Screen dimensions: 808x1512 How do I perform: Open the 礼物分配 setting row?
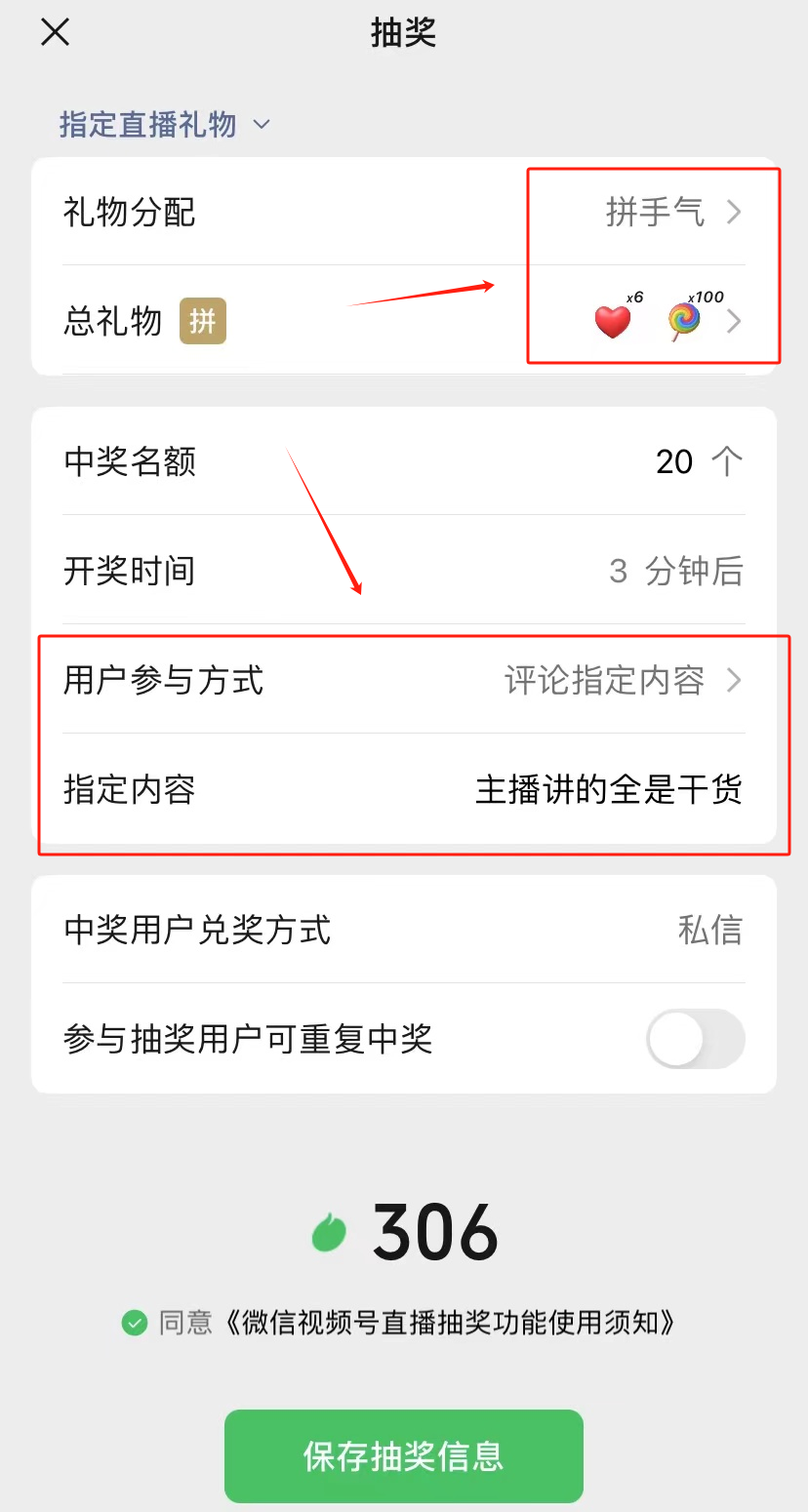(x=403, y=212)
